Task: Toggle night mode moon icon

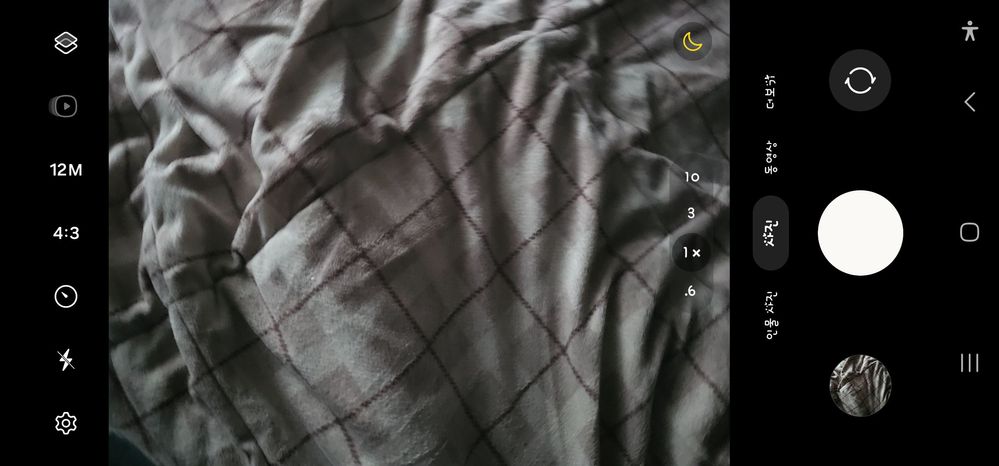Action: (693, 42)
